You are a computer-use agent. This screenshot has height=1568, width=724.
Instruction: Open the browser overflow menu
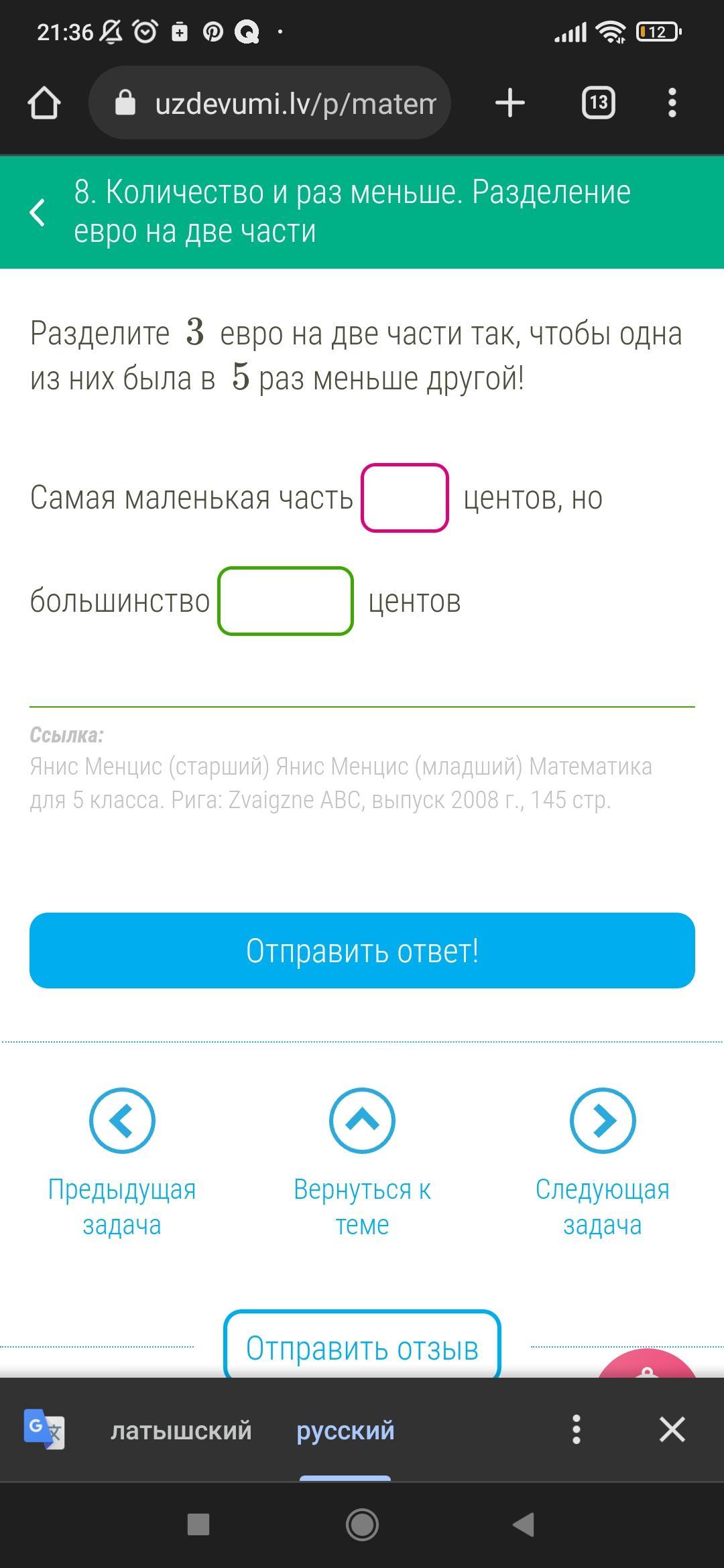(672, 103)
